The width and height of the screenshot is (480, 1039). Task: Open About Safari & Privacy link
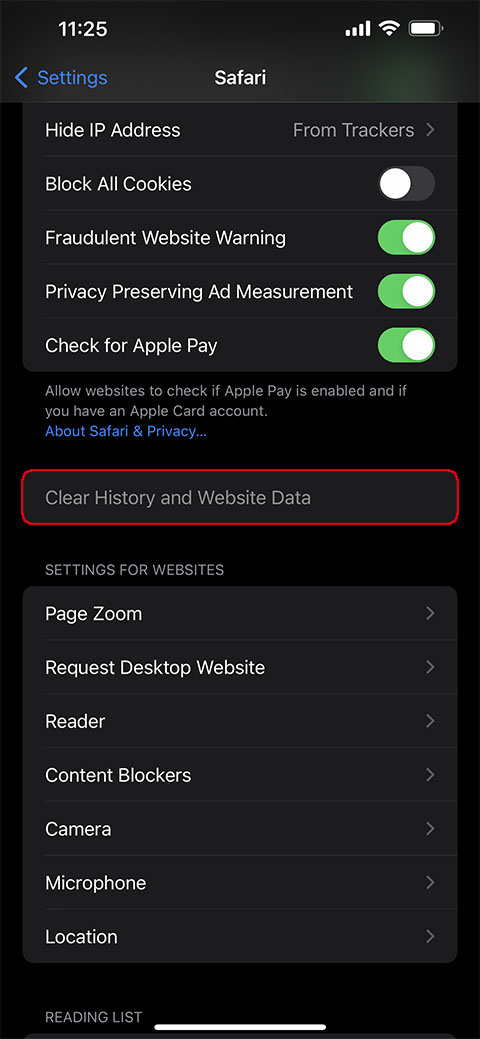pyautogui.click(x=126, y=431)
